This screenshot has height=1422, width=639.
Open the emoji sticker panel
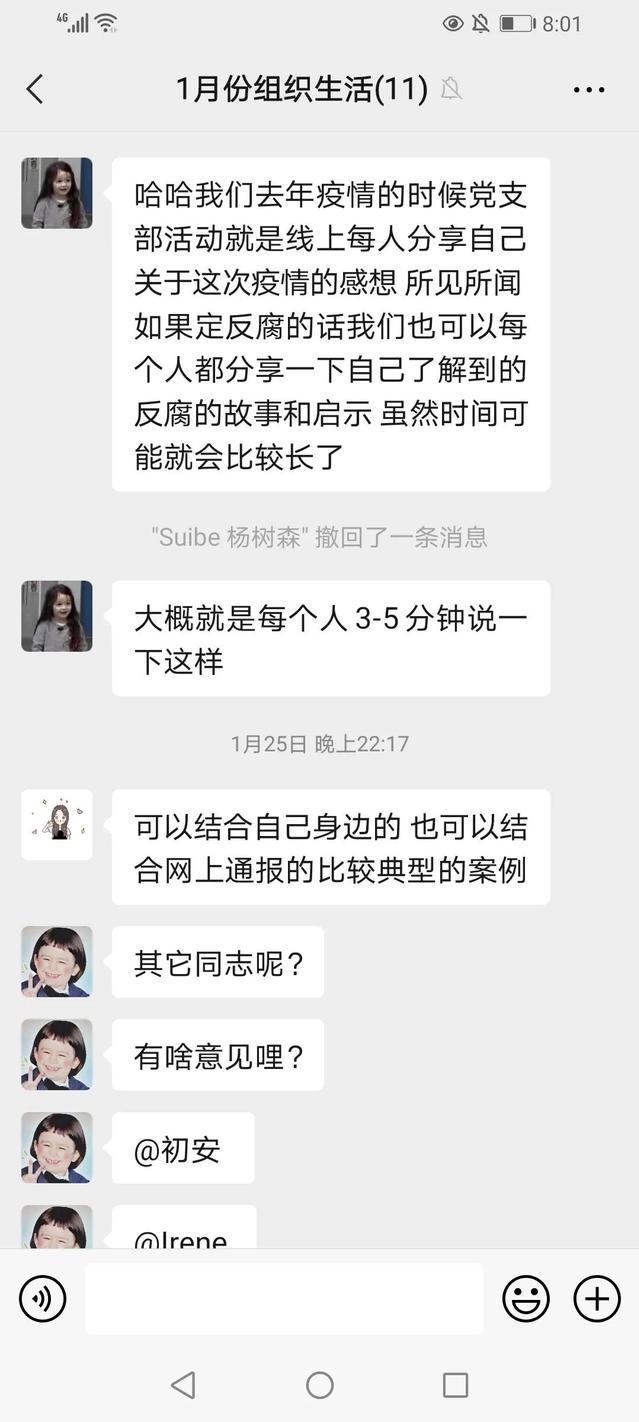(x=525, y=1299)
